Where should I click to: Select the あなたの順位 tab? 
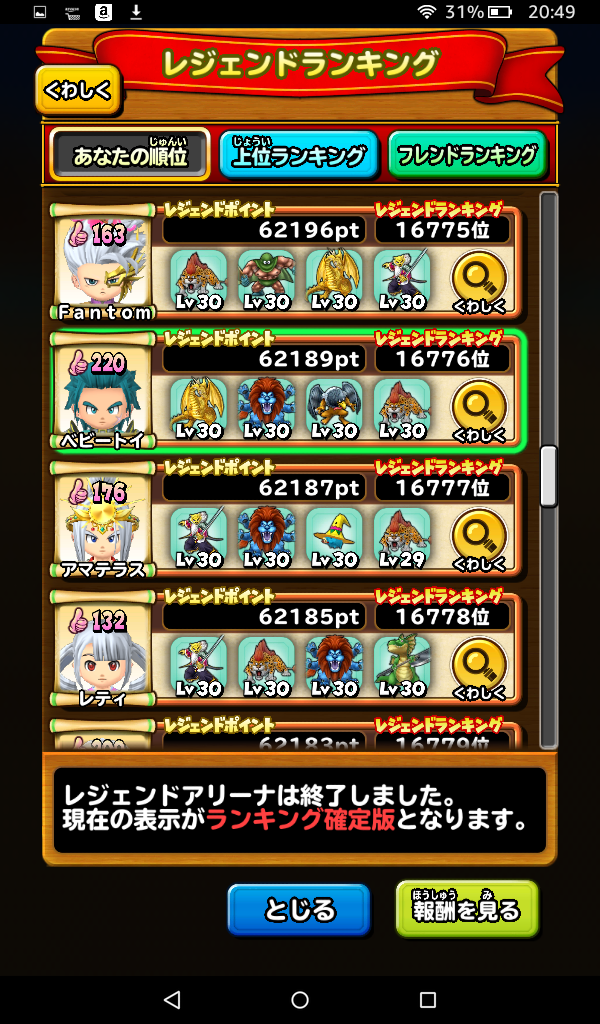129,155
